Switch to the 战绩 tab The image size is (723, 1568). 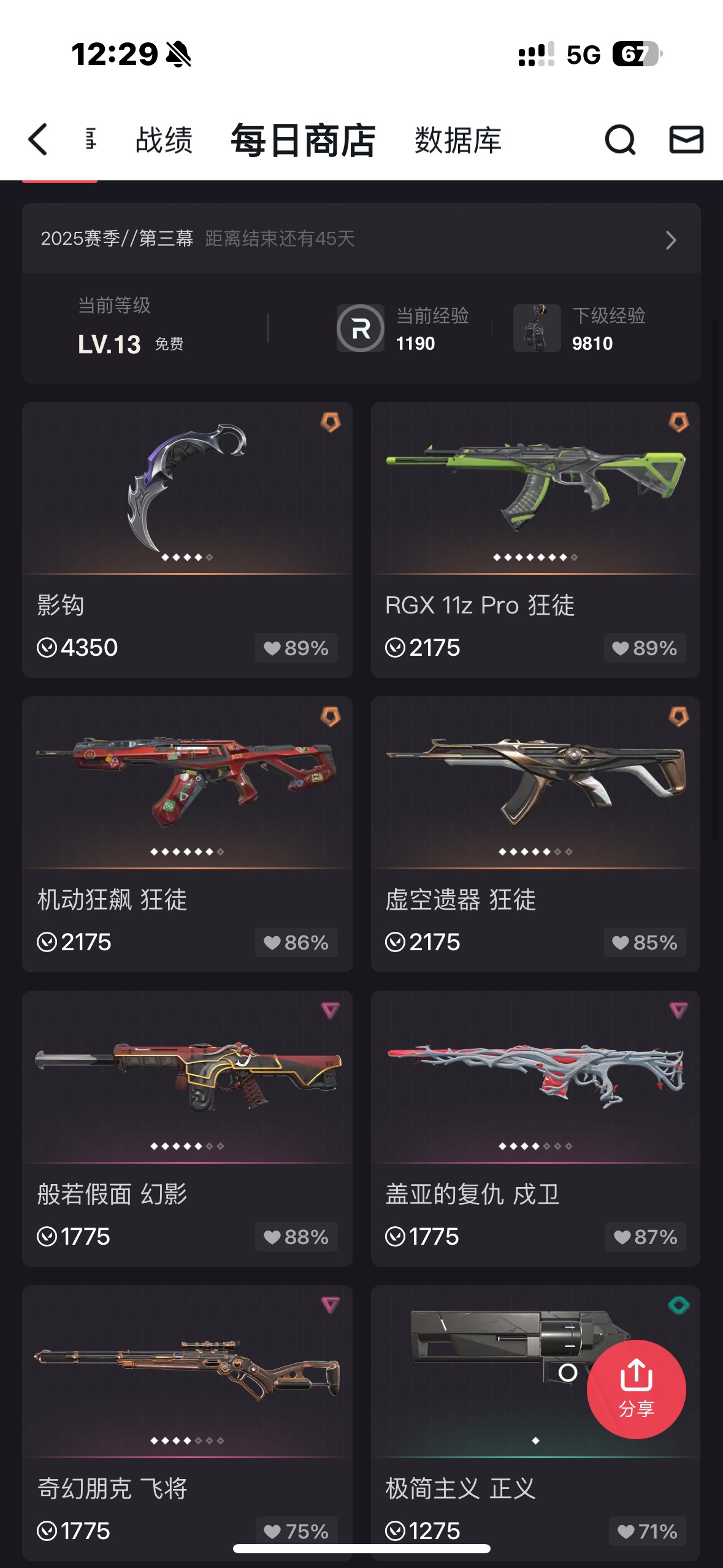click(x=164, y=140)
